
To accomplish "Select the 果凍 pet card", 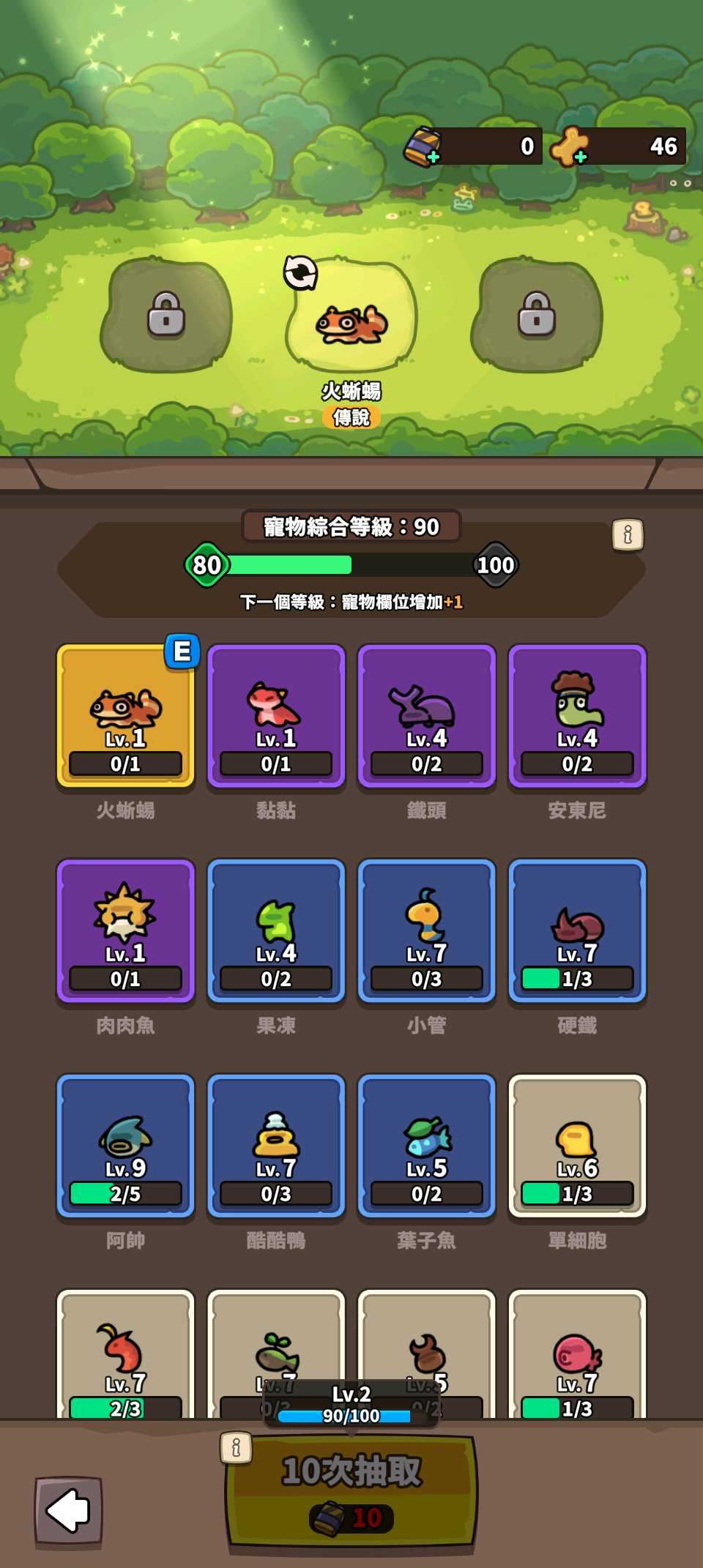I will 276,931.
